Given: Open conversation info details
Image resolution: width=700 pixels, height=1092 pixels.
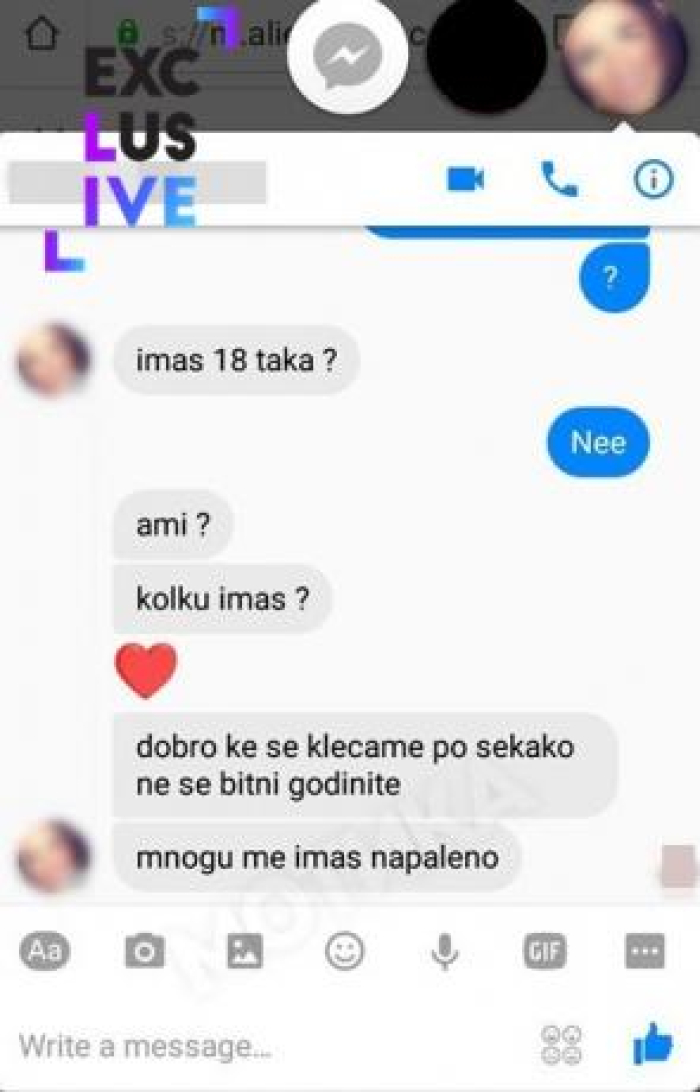Looking at the screenshot, I should [x=653, y=180].
